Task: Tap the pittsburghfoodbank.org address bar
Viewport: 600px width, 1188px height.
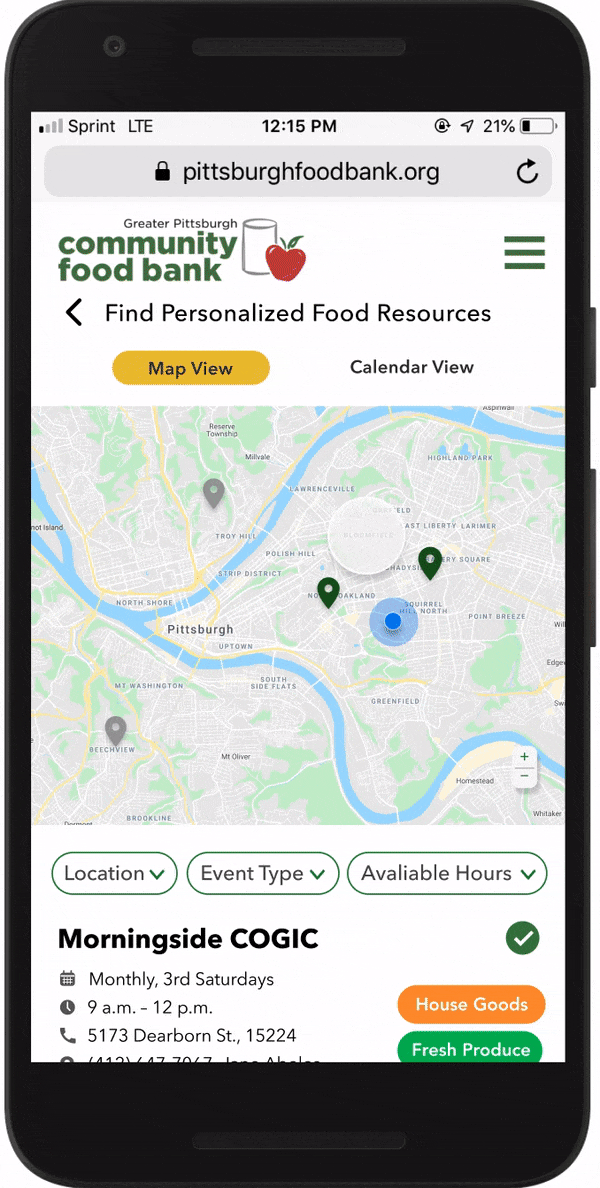Action: (x=297, y=172)
